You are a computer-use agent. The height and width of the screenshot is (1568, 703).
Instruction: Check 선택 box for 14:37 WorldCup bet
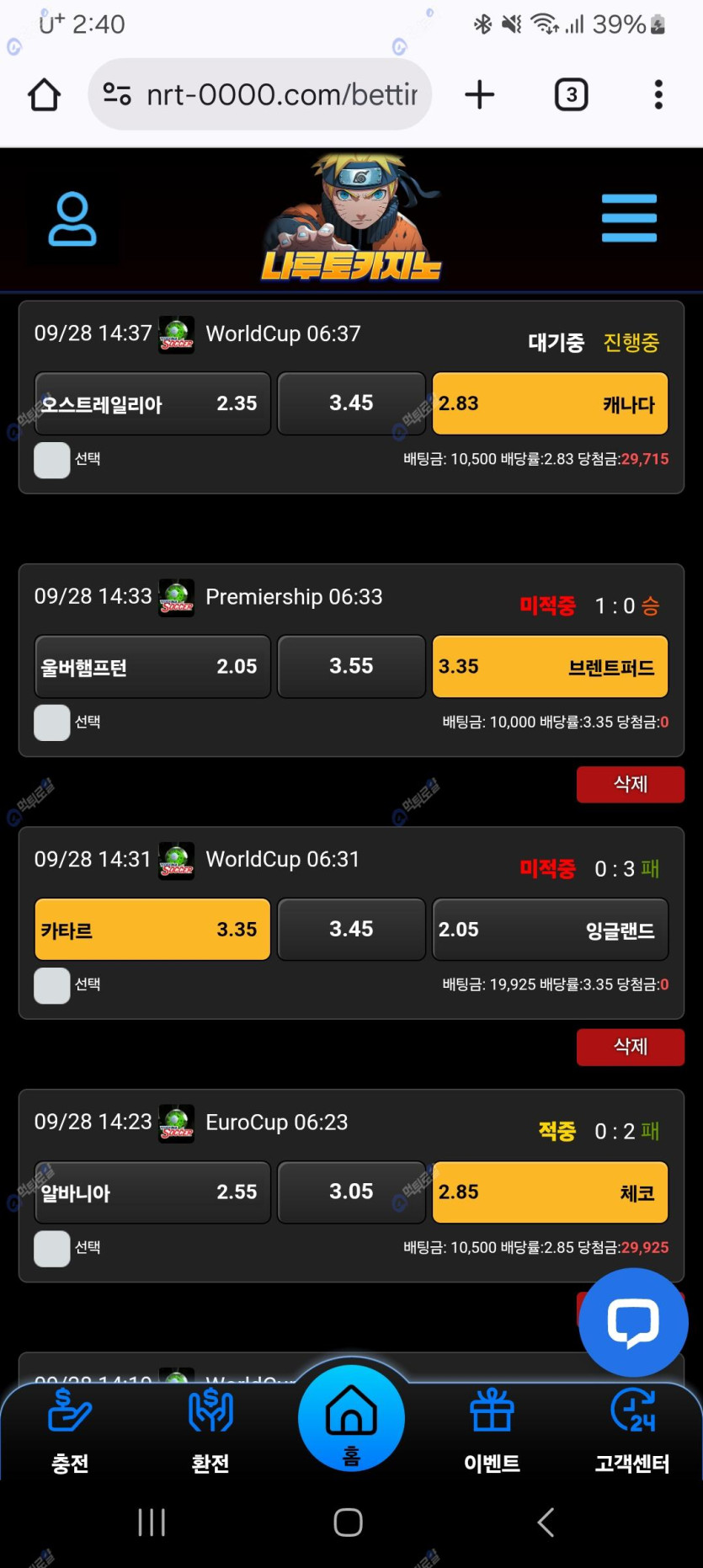click(x=51, y=460)
